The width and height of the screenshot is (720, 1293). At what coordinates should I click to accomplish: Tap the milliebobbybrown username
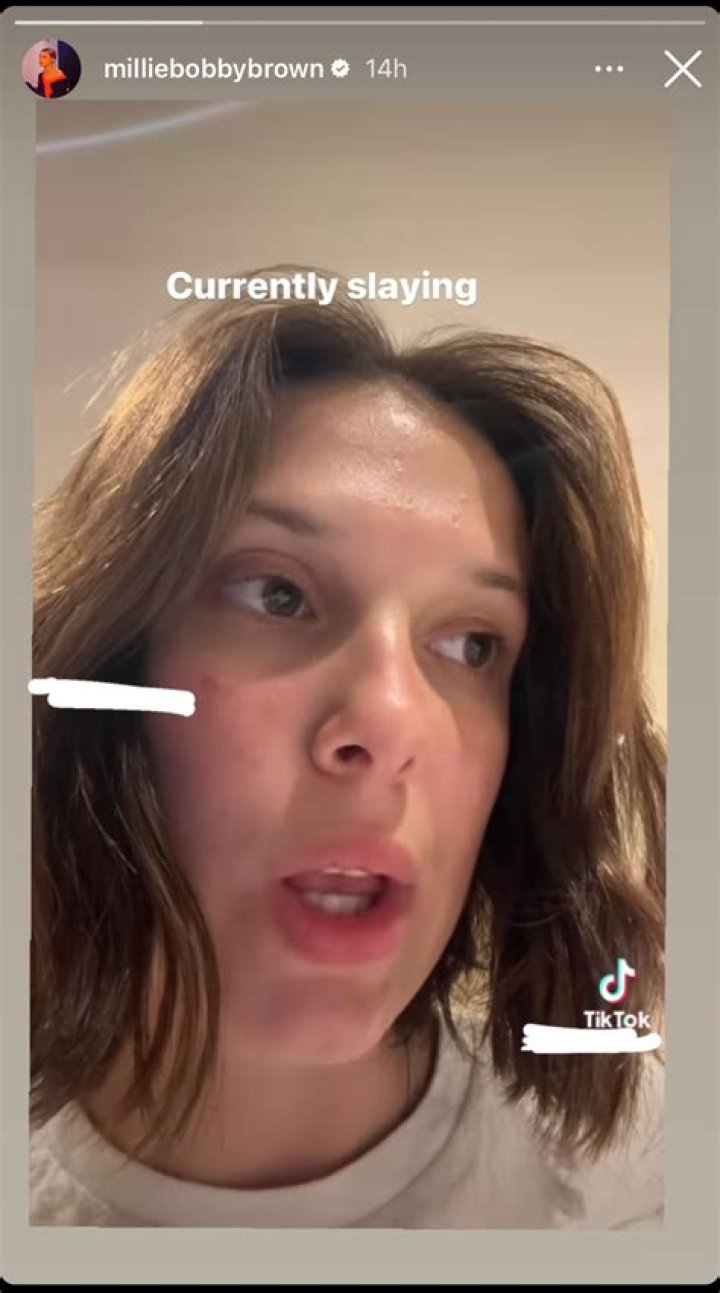[x=214, y=69]
